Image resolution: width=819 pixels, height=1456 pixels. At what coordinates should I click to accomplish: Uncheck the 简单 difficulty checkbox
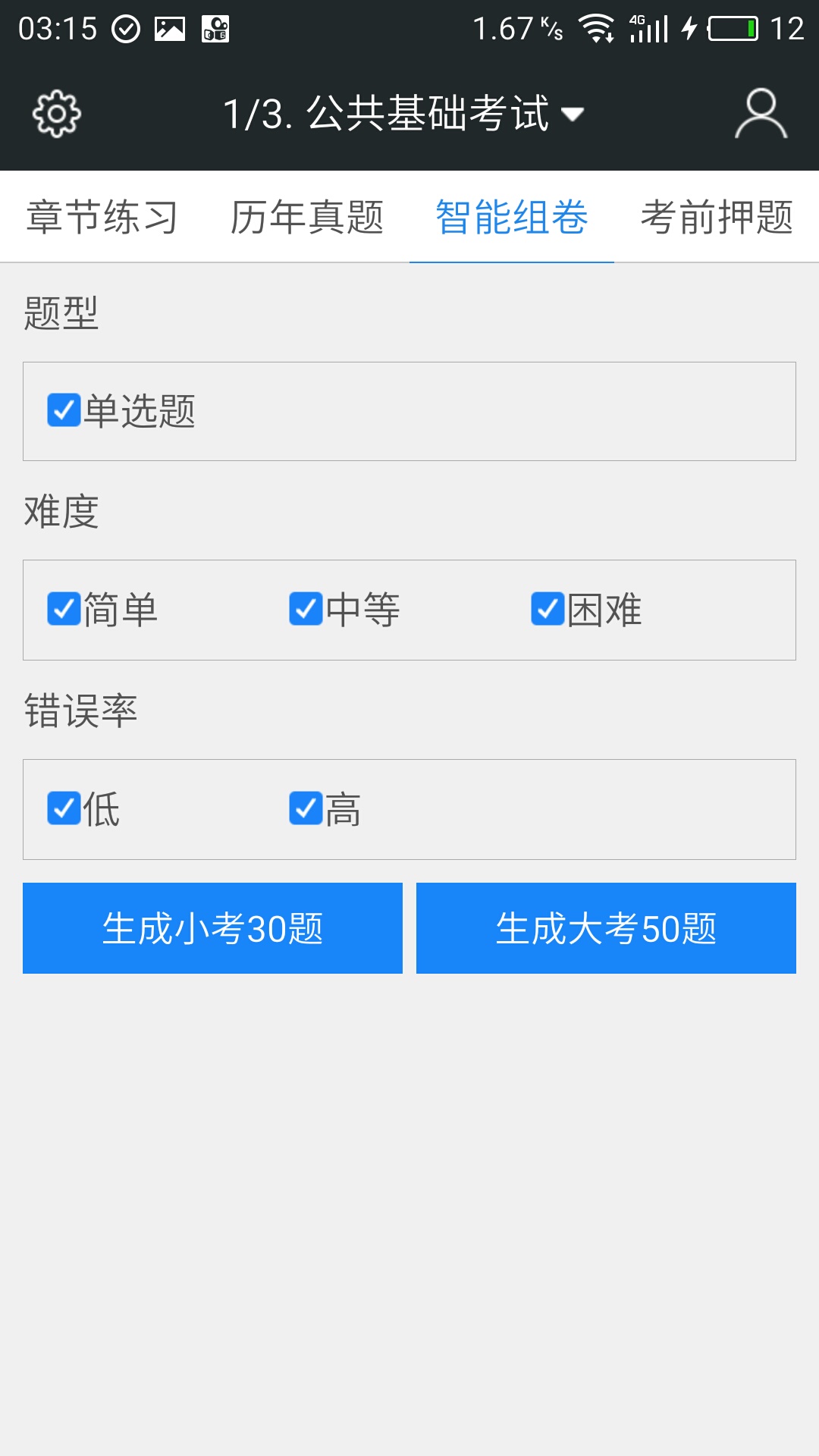click(64, 609)
